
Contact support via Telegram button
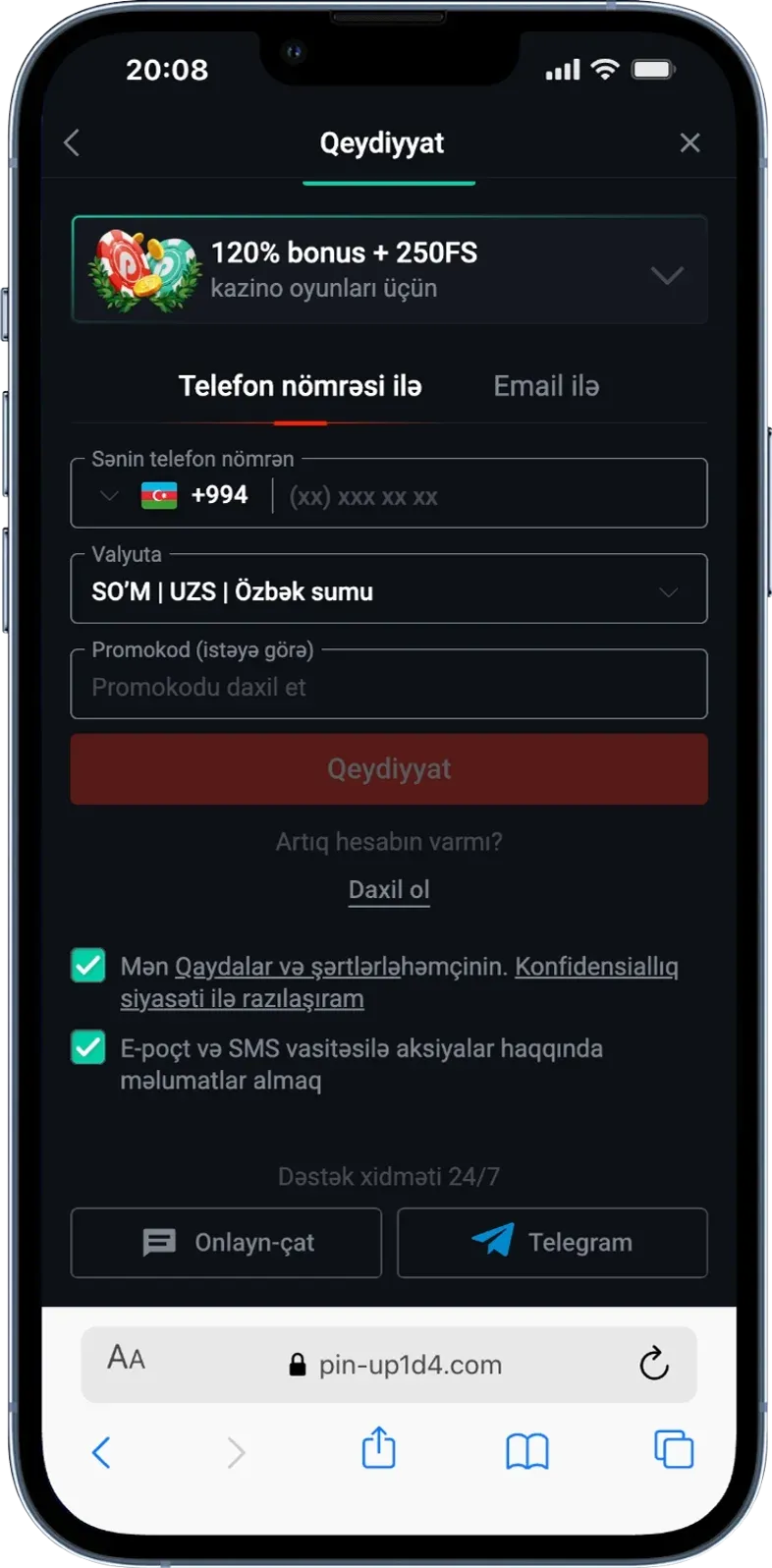click(x=552, y=1243)
